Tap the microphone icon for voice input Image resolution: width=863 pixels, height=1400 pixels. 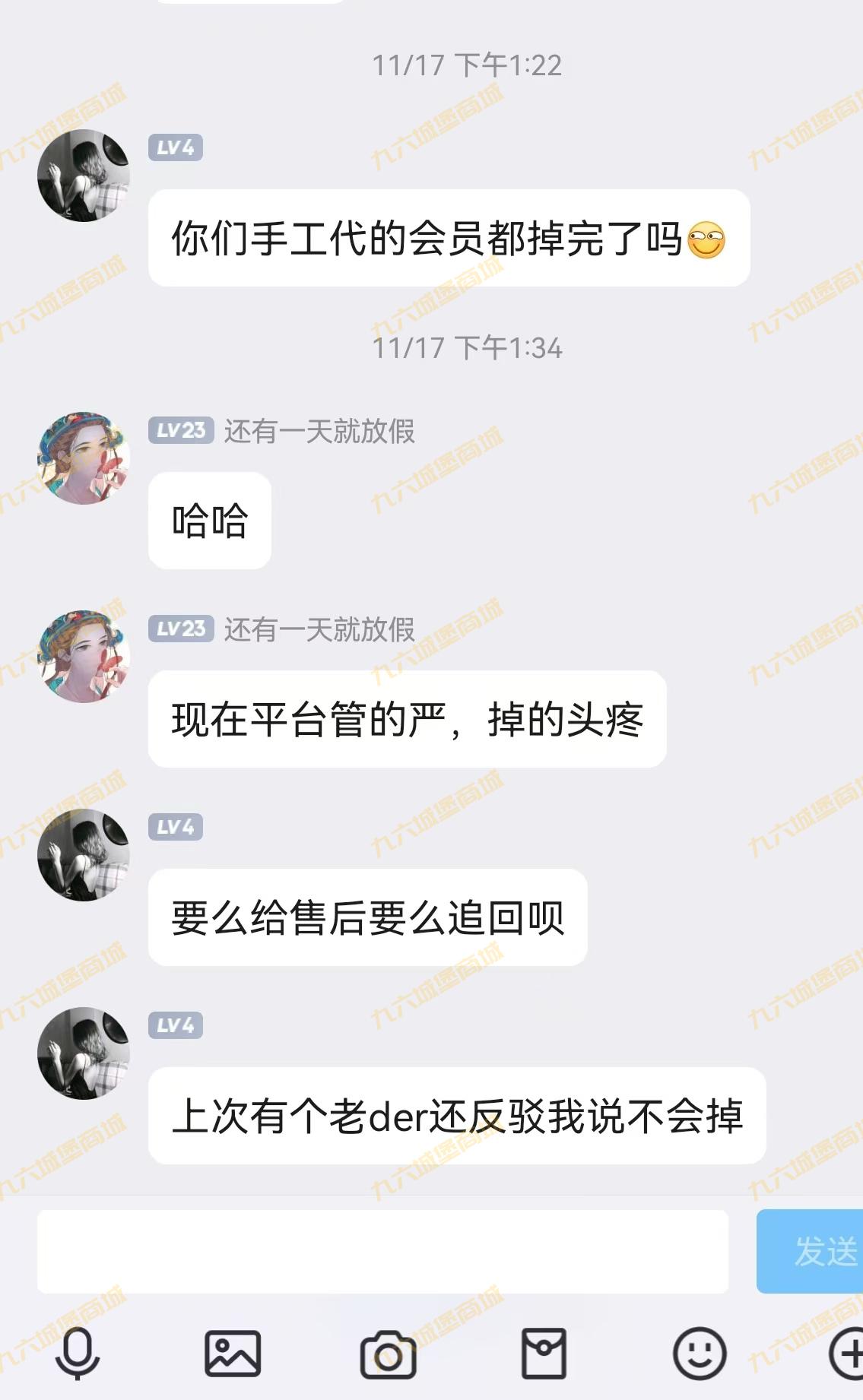[77, 1354]
